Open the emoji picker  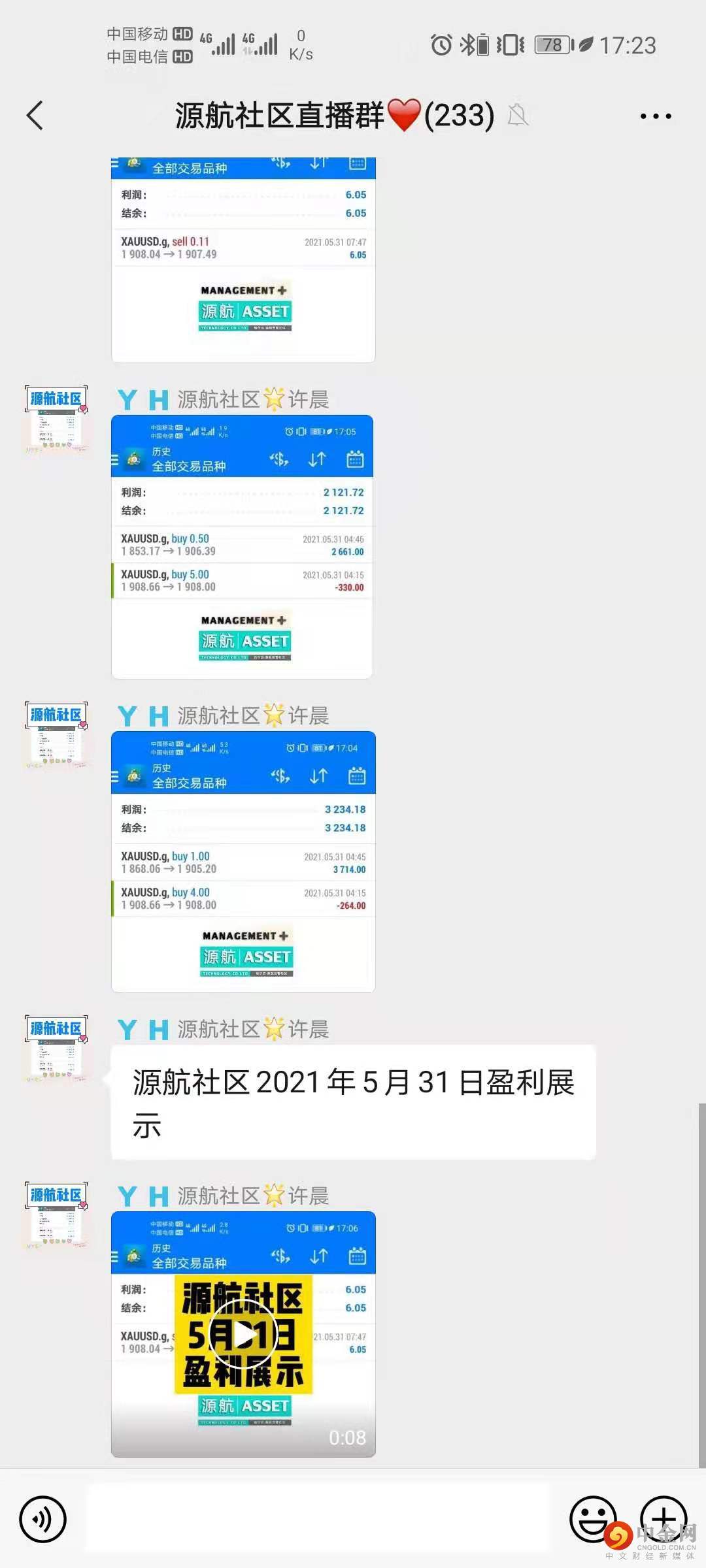(592, 1518)
